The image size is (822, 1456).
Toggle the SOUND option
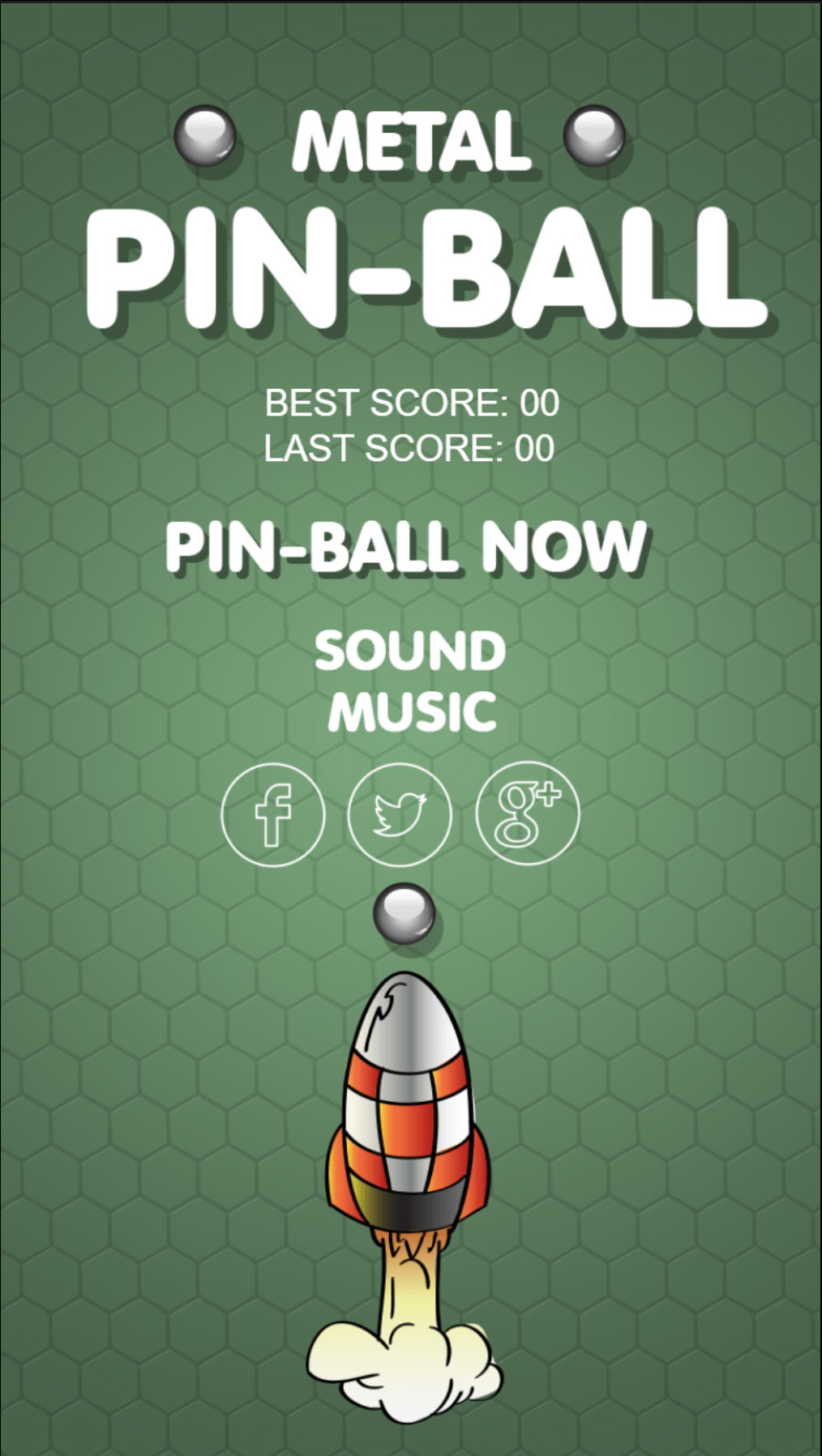410,651
